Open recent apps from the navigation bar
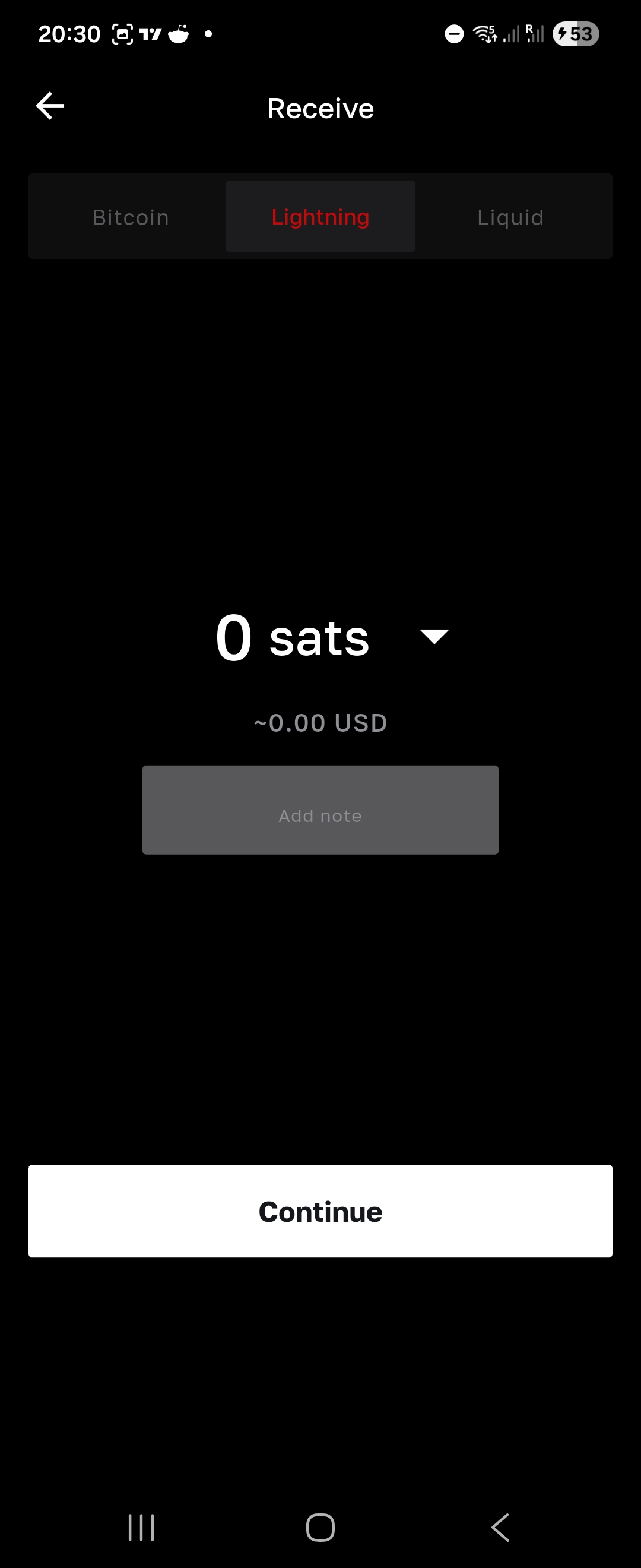 tap(141, 1527)
